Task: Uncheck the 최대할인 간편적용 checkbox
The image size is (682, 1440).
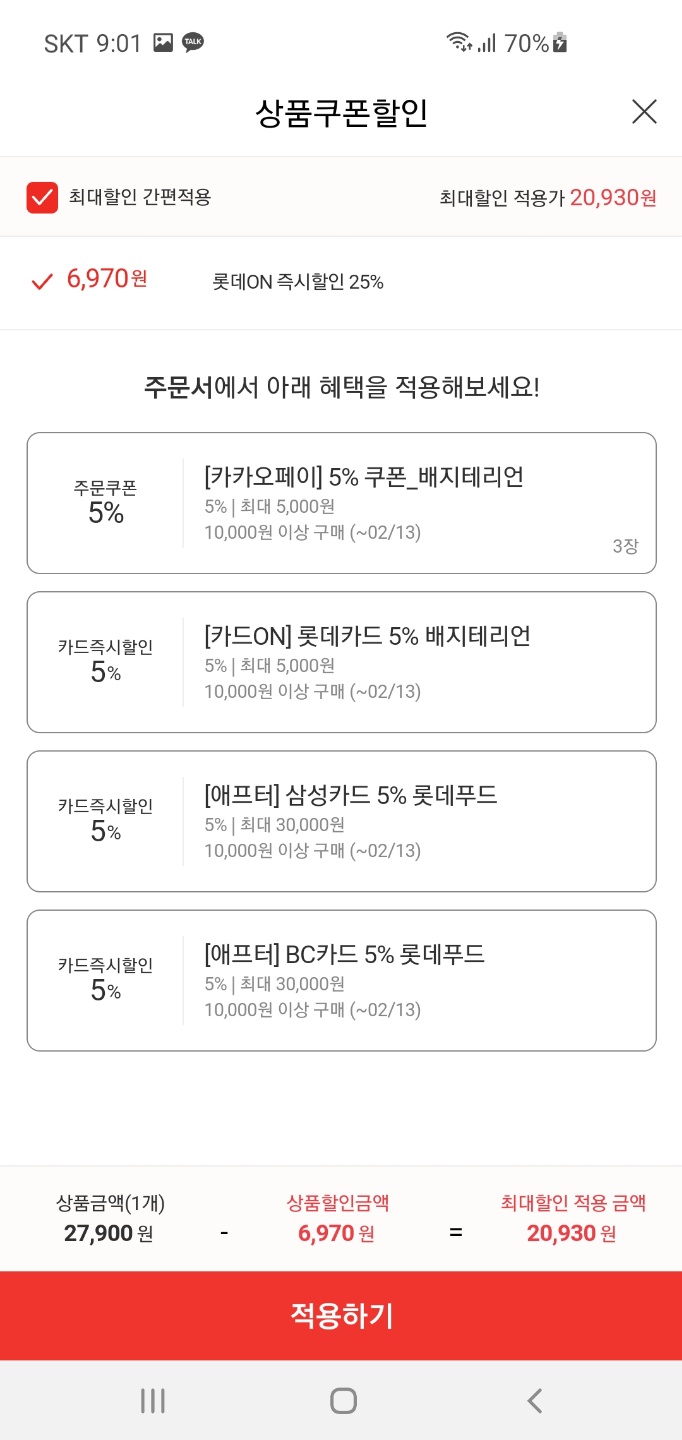Action: [x=43, y=198]
